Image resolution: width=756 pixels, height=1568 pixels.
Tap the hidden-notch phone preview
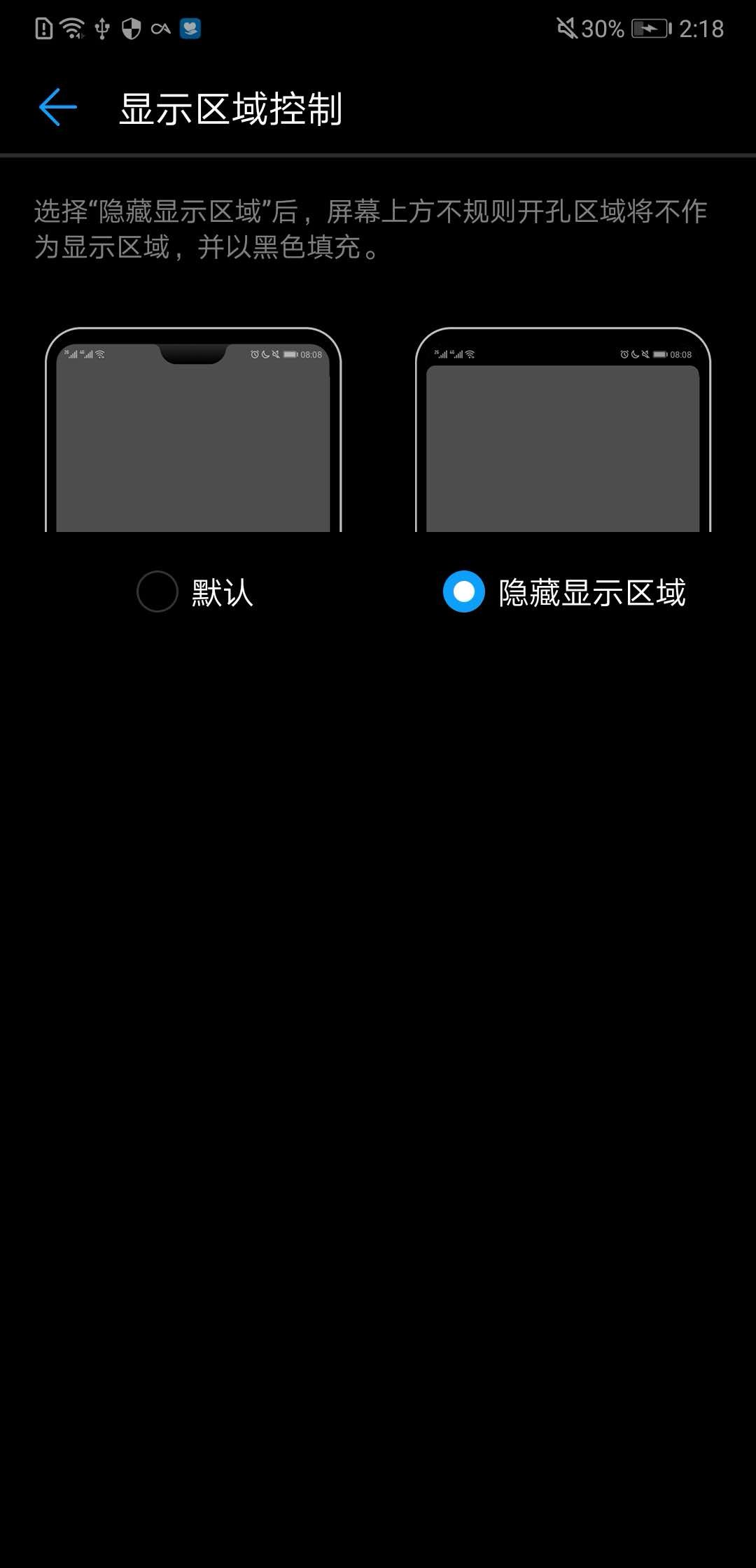coord(563,430)
